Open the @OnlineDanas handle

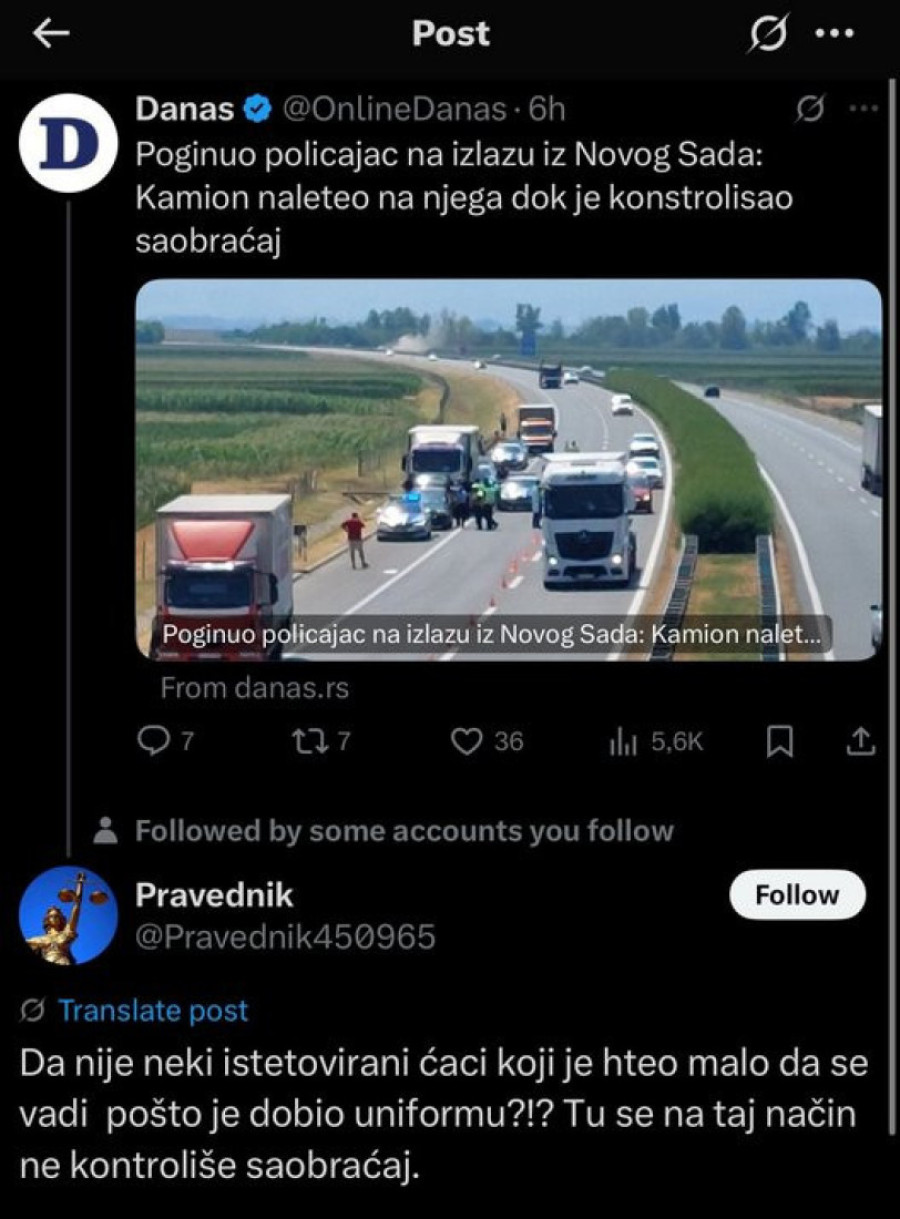(x=396, y=109)
